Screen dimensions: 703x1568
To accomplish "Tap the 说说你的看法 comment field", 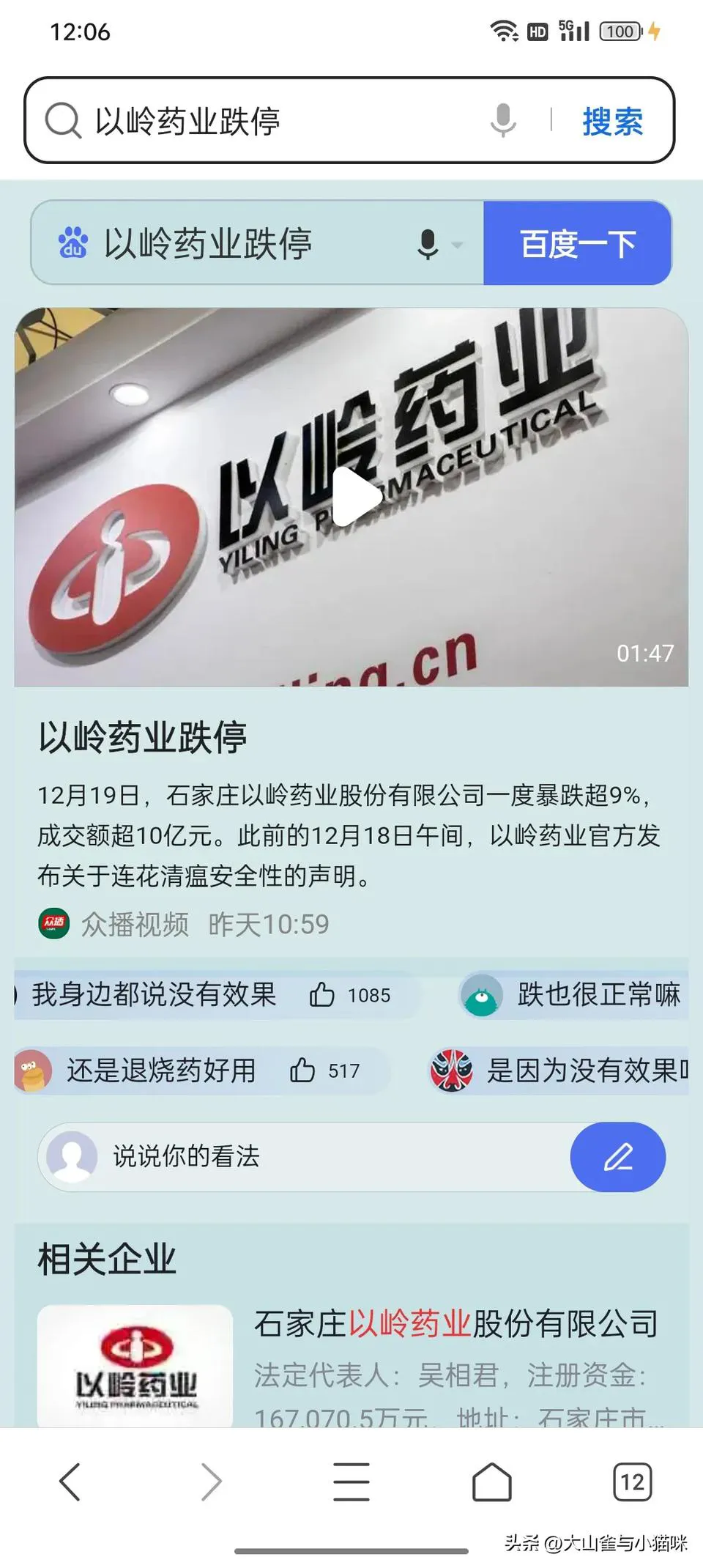I will pos(308,1156).
